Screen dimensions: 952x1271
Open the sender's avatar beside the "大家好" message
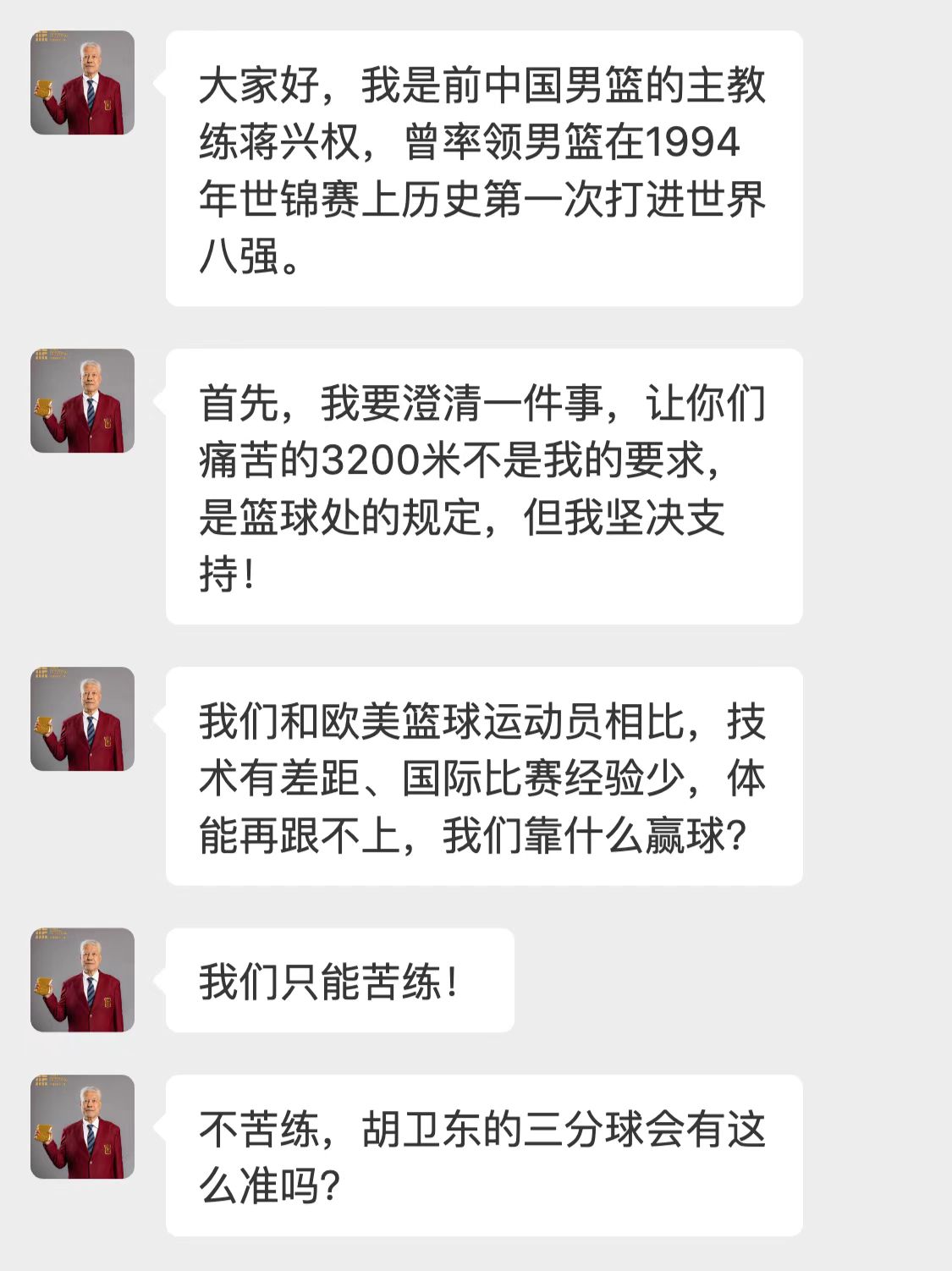pyautogui.click(x=82, y=83)
